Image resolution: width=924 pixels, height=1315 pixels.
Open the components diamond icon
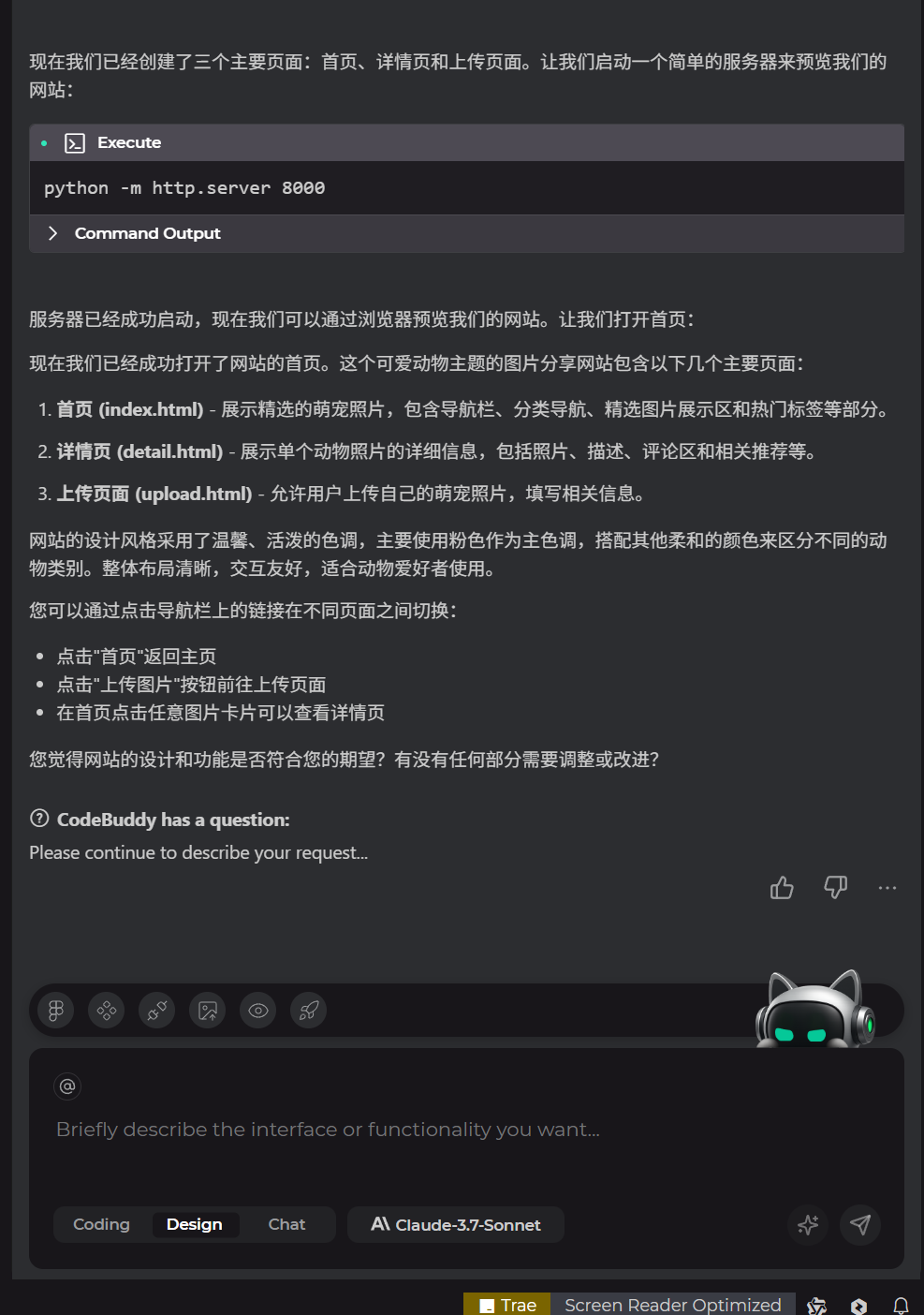pyautogui.click(x=107, y=1011)
